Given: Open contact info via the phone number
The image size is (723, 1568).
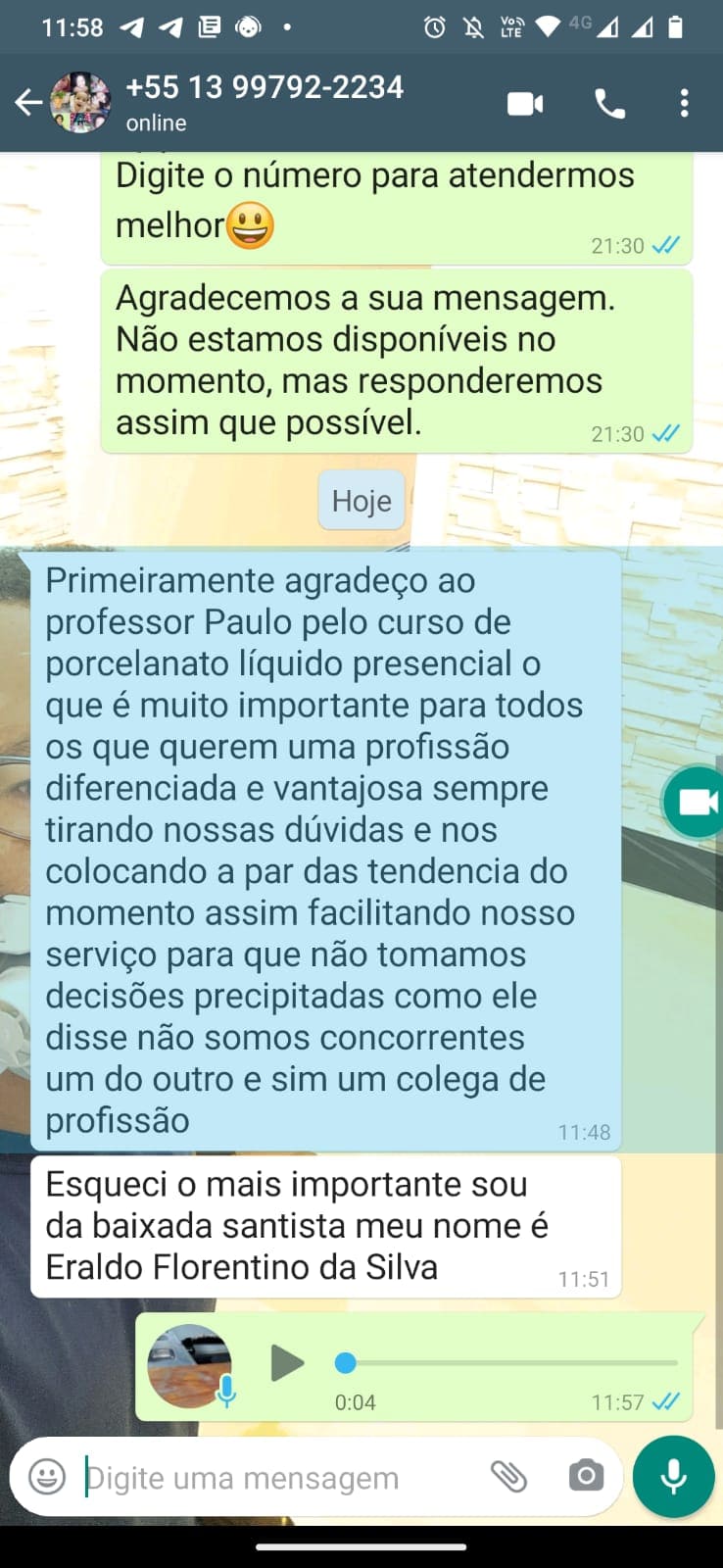Looking at the screenshot, I should pyautogui.click(x=265, y=86).
